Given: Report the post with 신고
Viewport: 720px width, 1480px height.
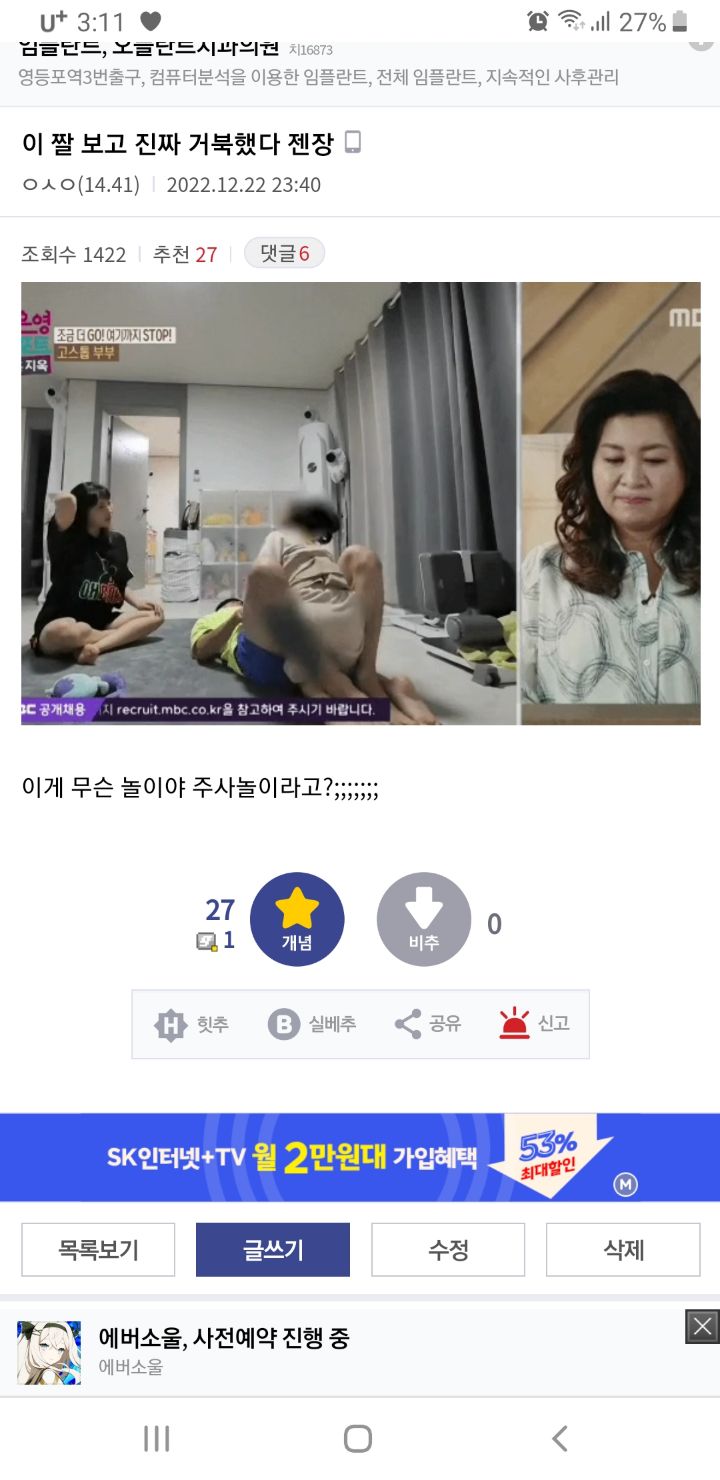Looking at the screenshot, I should (535, 1024).
